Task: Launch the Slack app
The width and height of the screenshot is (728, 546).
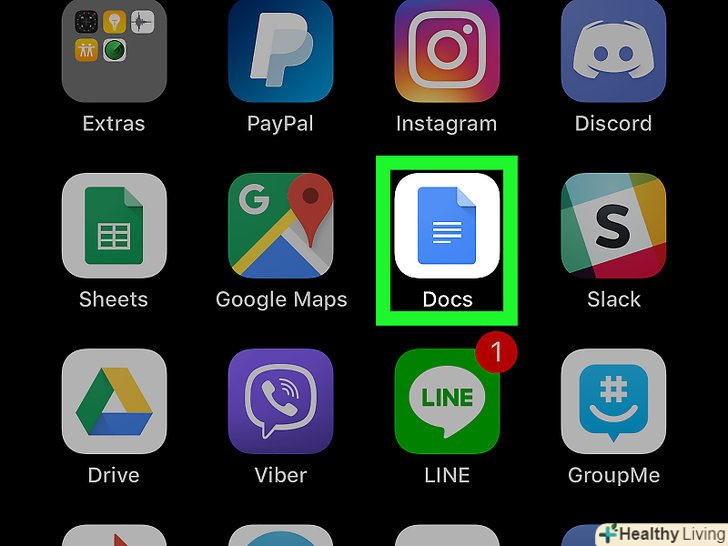Action: pyautogui.click(x=613, y=226)
